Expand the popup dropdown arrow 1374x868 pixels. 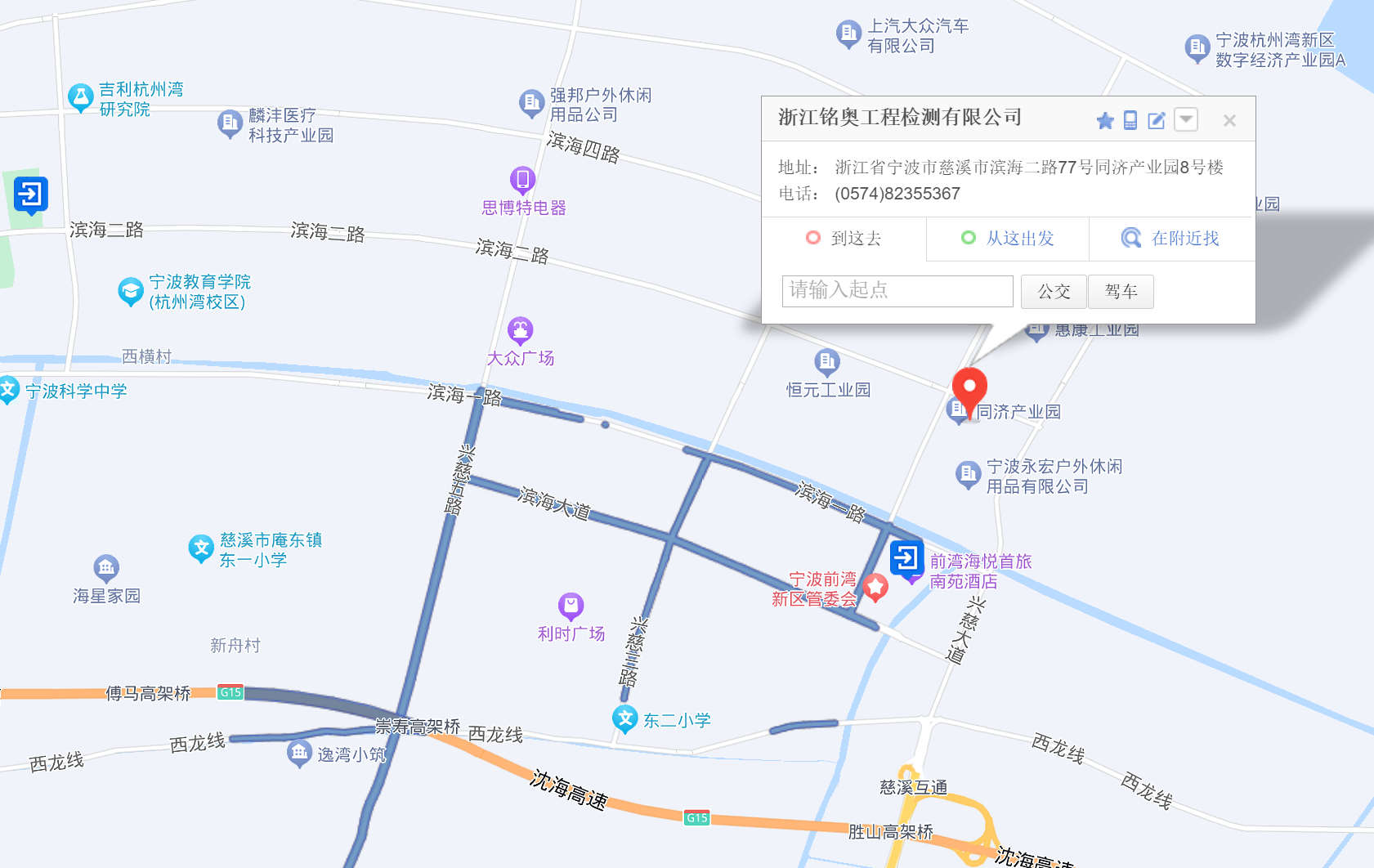click(1186, 119)
